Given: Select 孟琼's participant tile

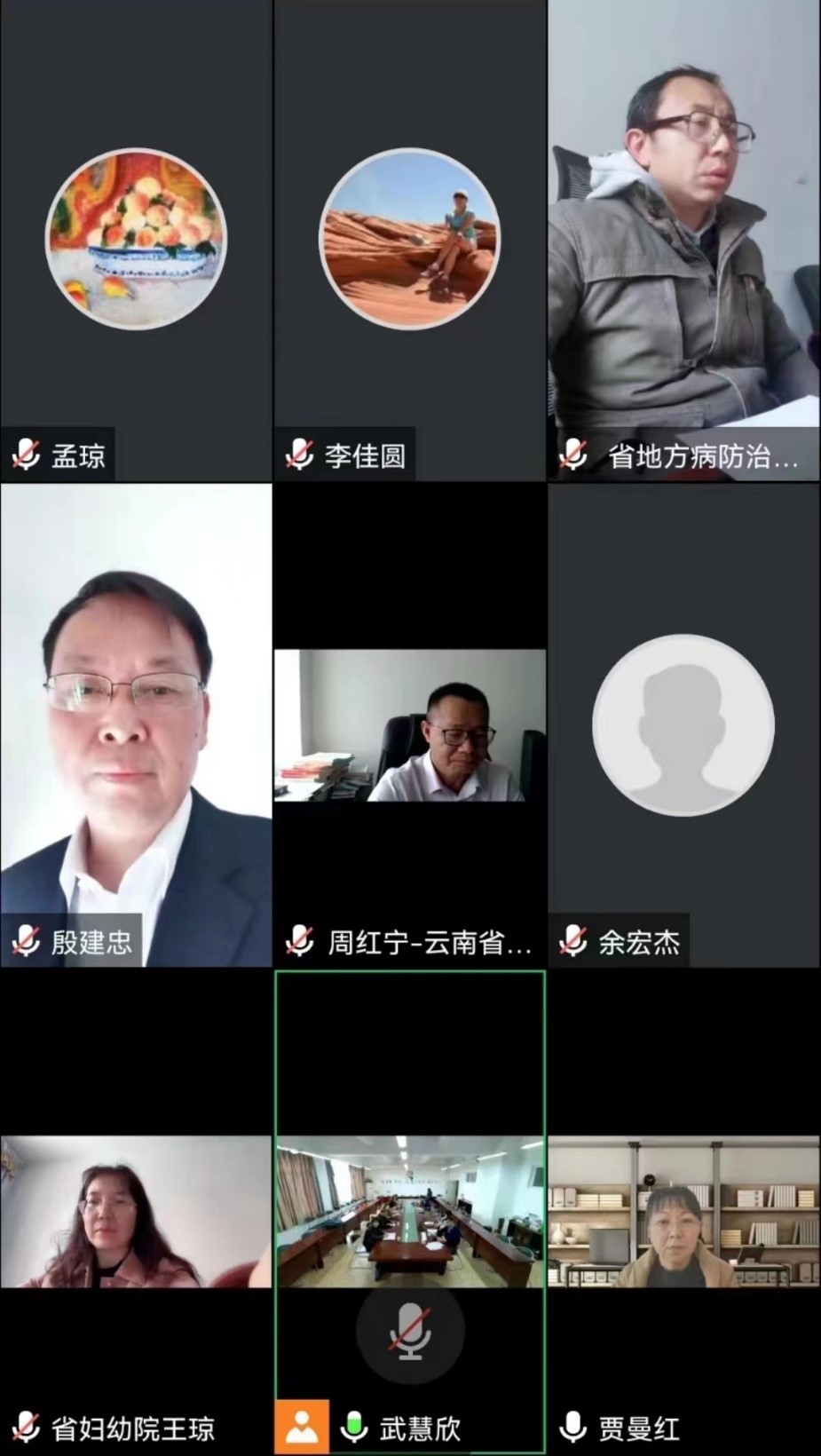Looking at the screenshot, I should 136,240.
